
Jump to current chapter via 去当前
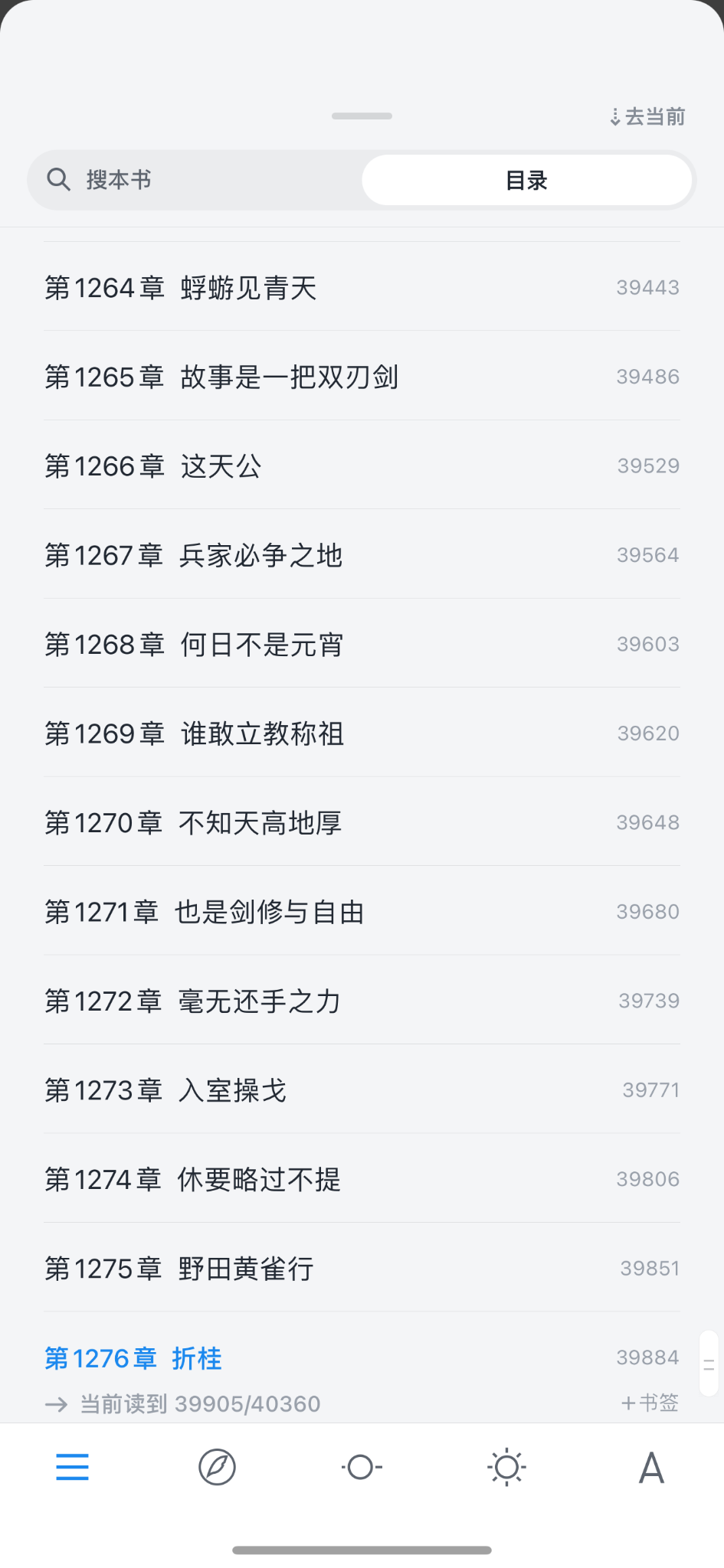[x=647, y=116]
